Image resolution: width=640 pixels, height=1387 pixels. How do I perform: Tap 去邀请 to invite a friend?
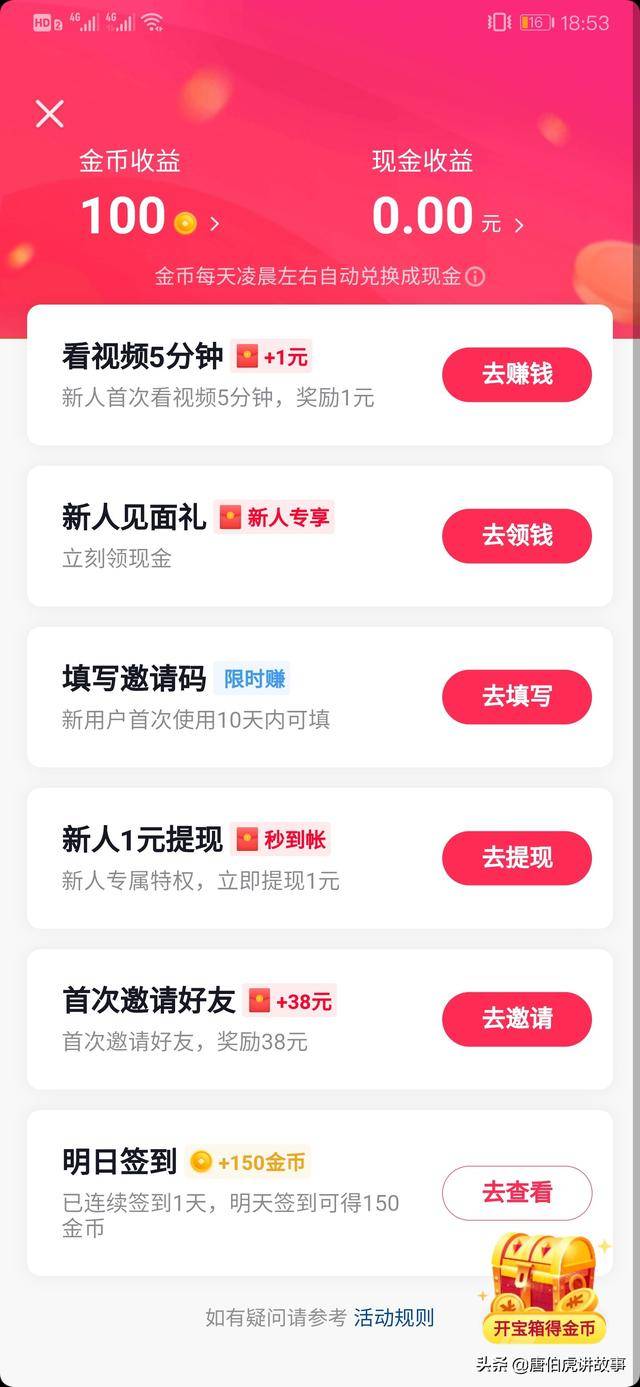coord(517,1019)
